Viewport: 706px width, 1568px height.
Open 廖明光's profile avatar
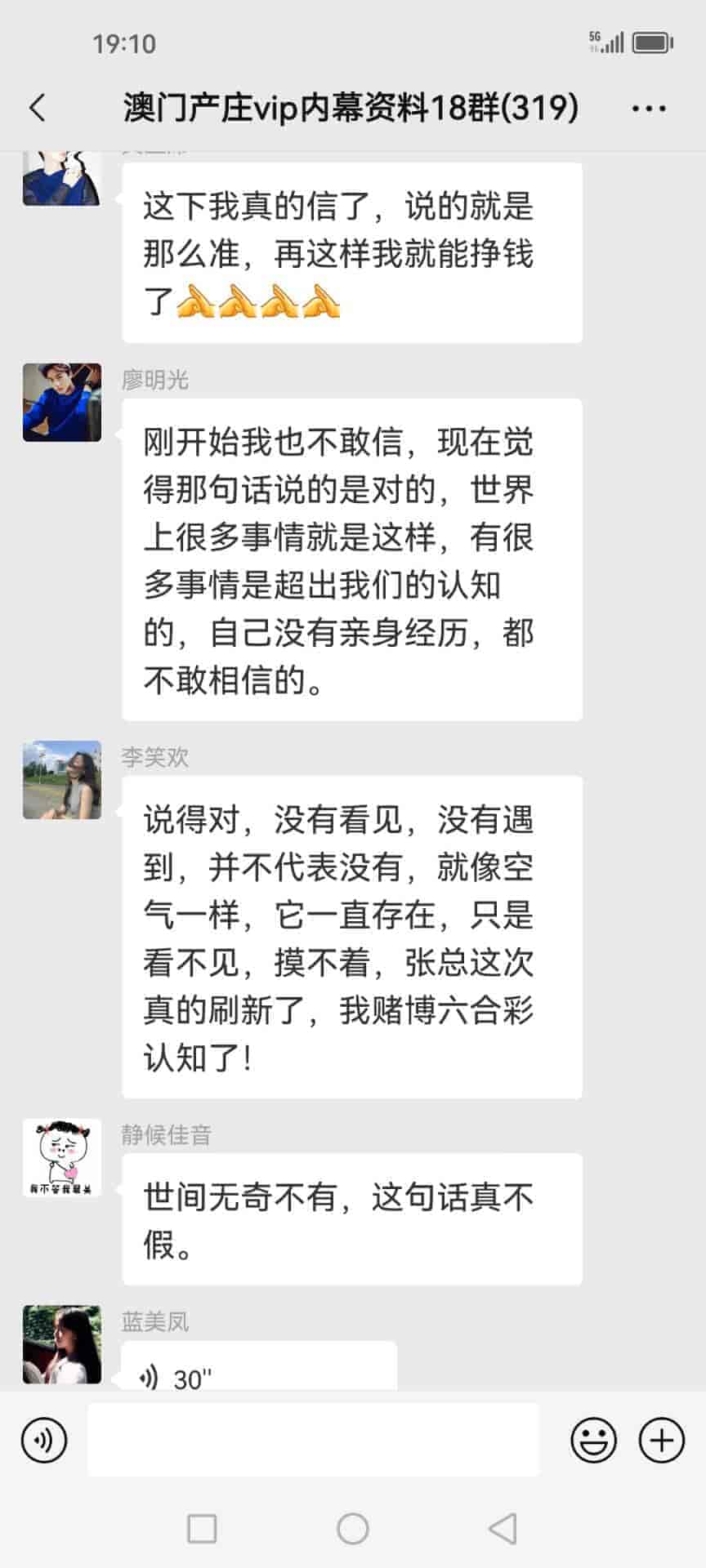62,403
